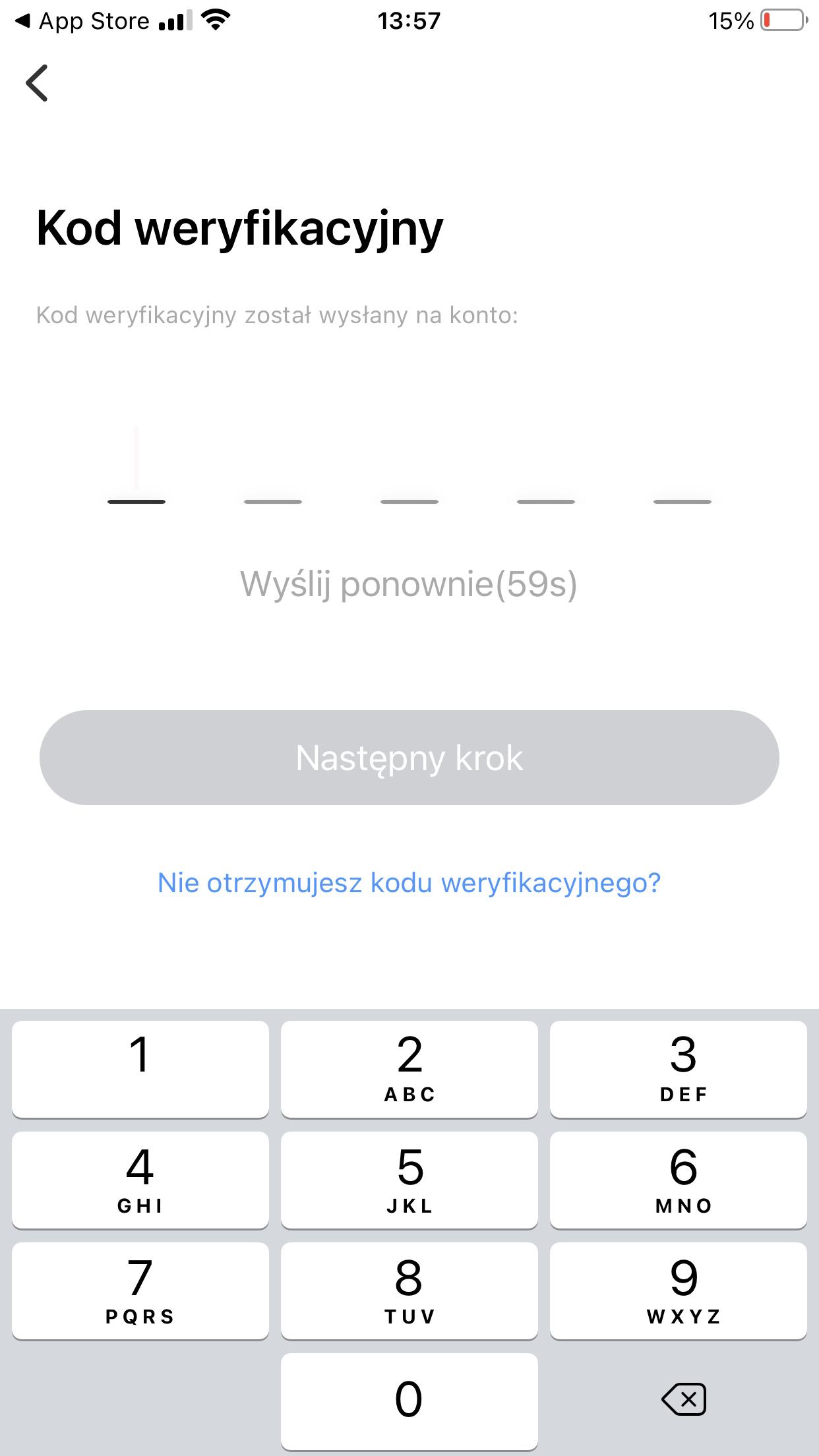This screenshot has height=1456, width=819.
Task: Go back using the top-left arrow
Action: [x=37, y=83]
